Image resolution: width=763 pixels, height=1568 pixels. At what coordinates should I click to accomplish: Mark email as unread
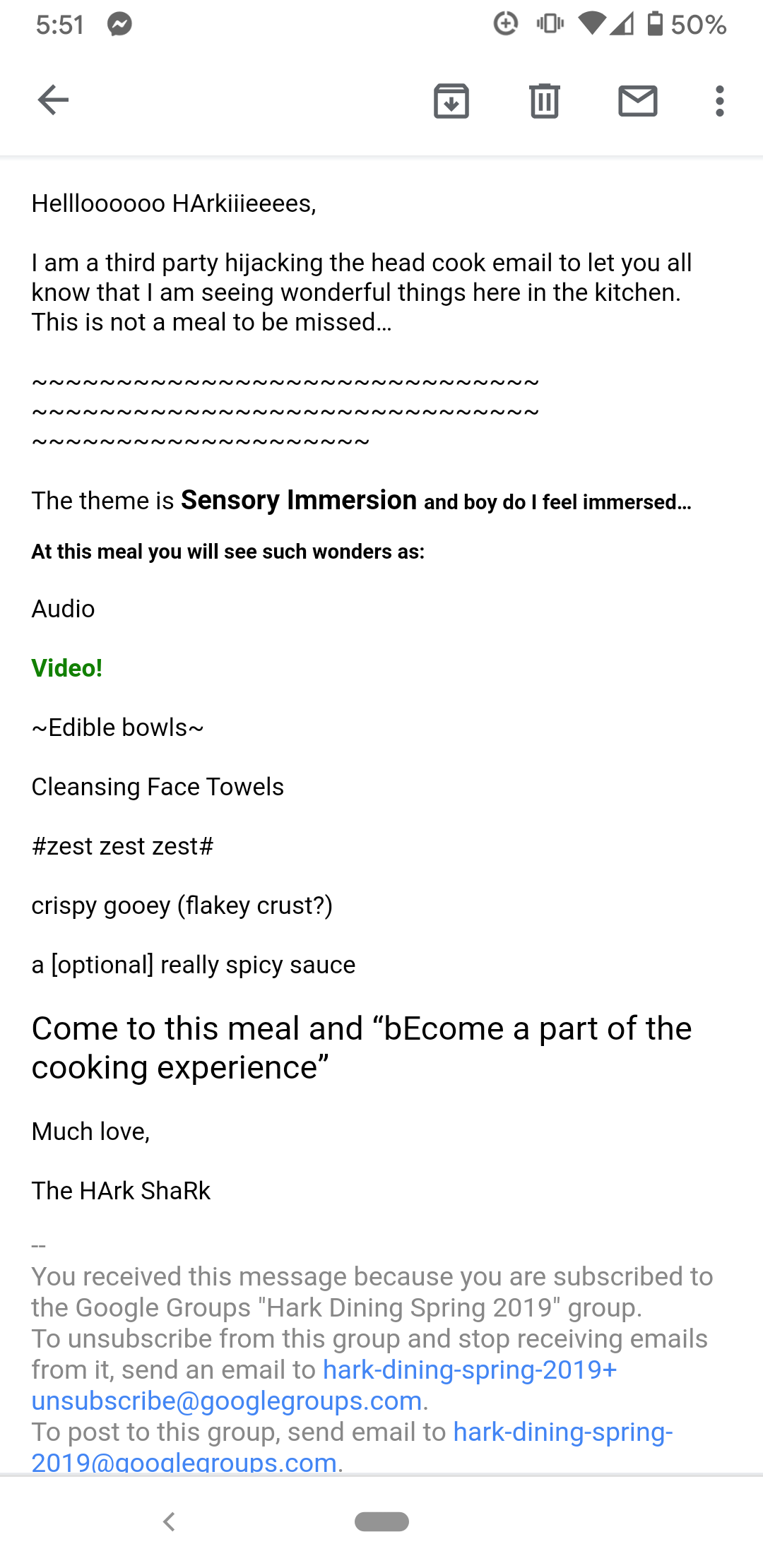637,100
